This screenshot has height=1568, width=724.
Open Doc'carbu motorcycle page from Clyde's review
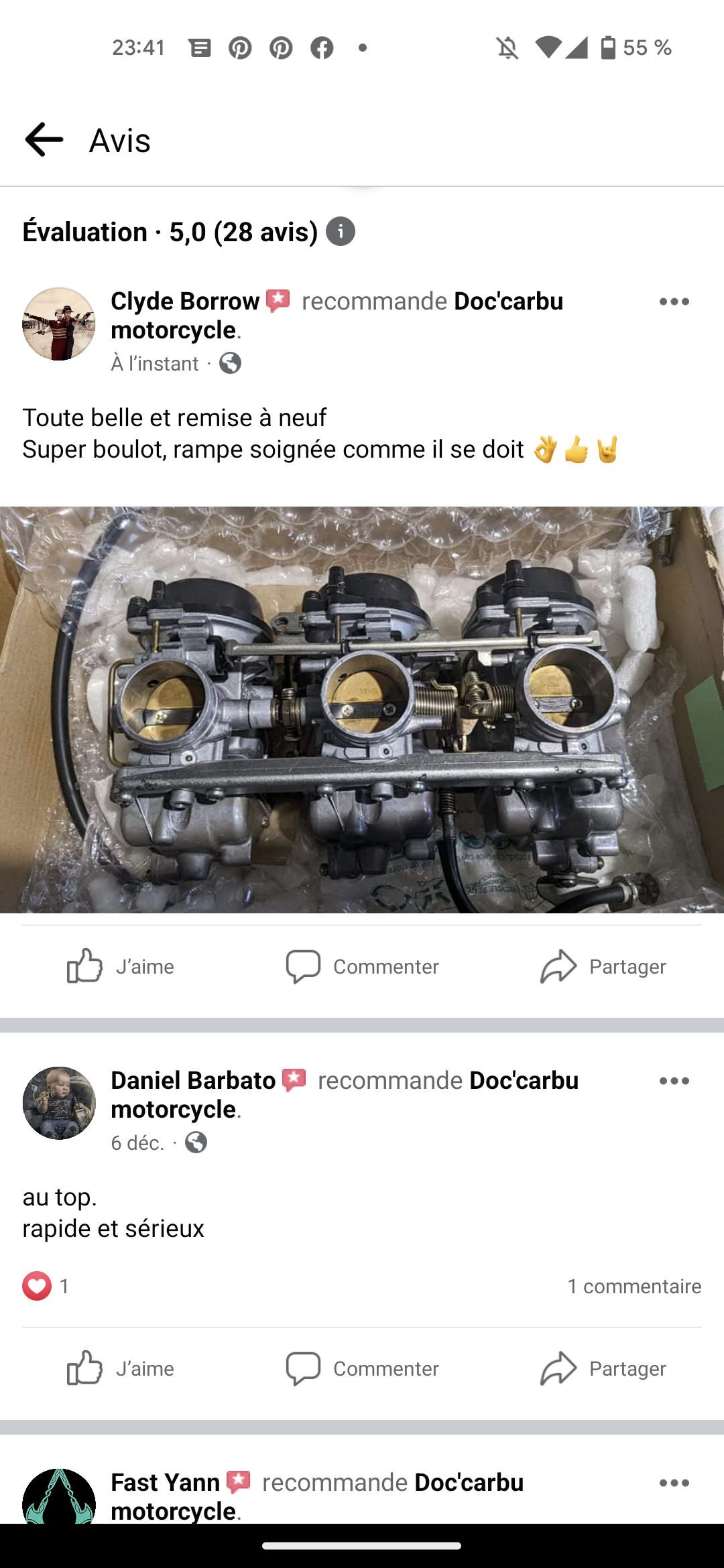coord(337,316)
